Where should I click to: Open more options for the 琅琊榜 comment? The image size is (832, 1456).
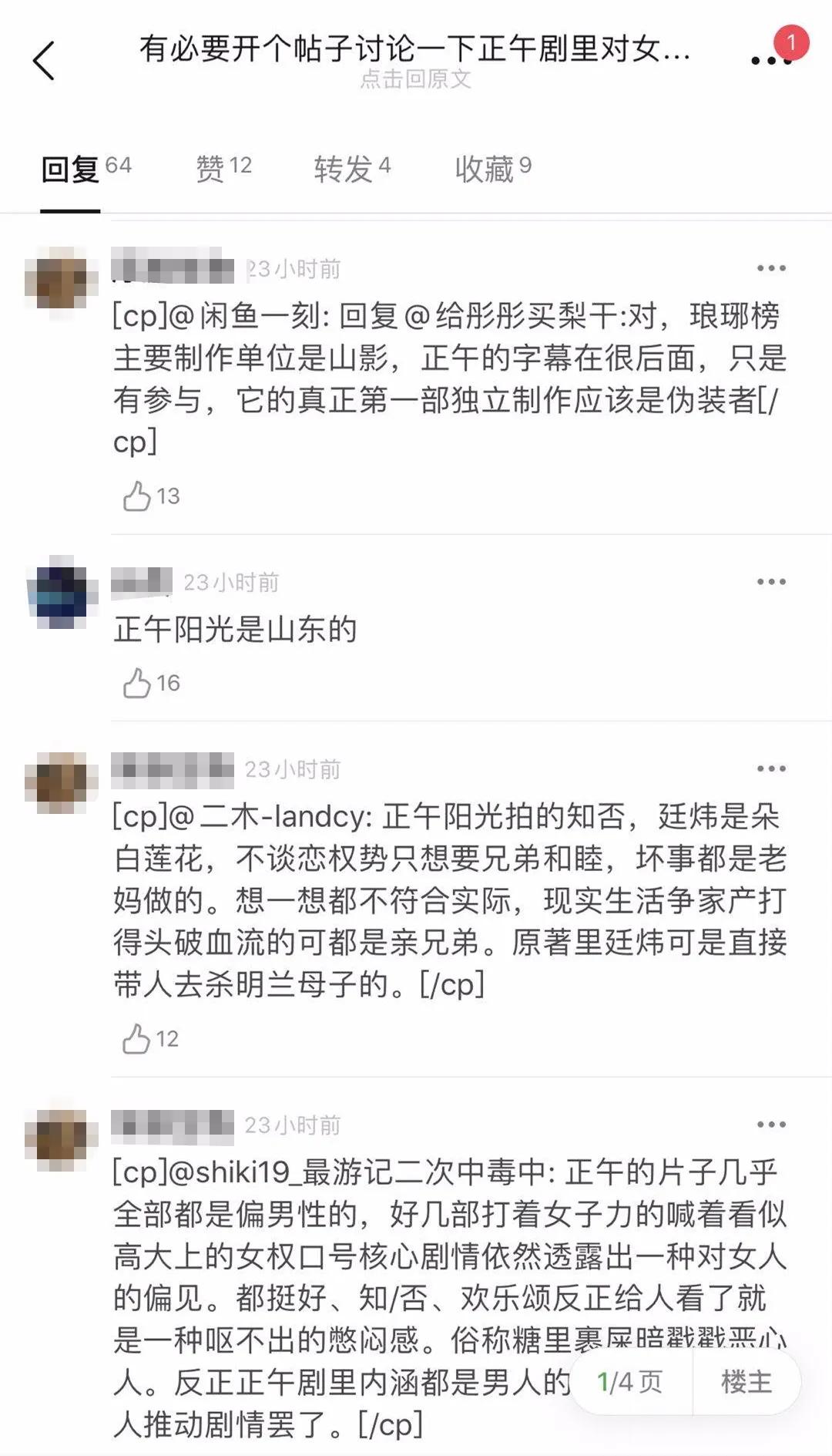pyautogui.click(x=770, y=268)
